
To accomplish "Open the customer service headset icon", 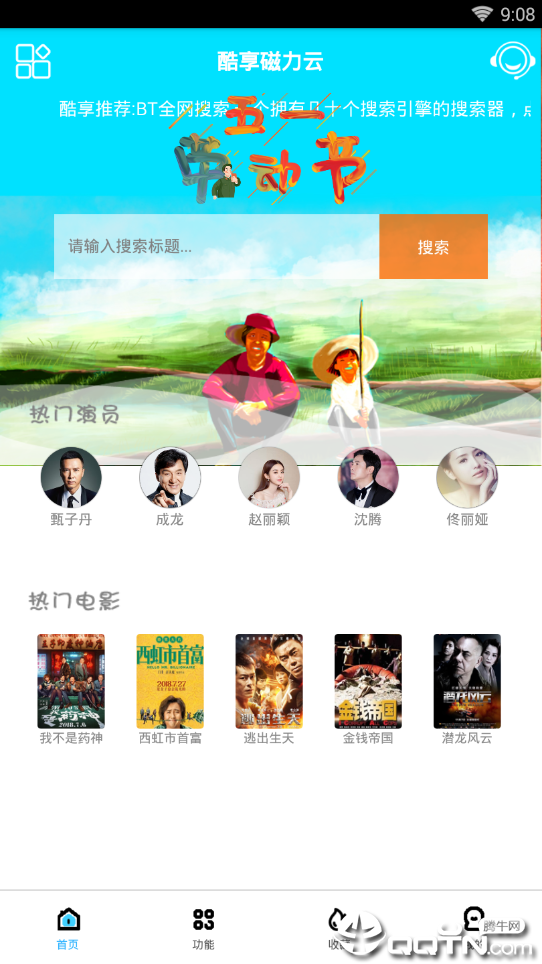I will (x=513, y=60).
